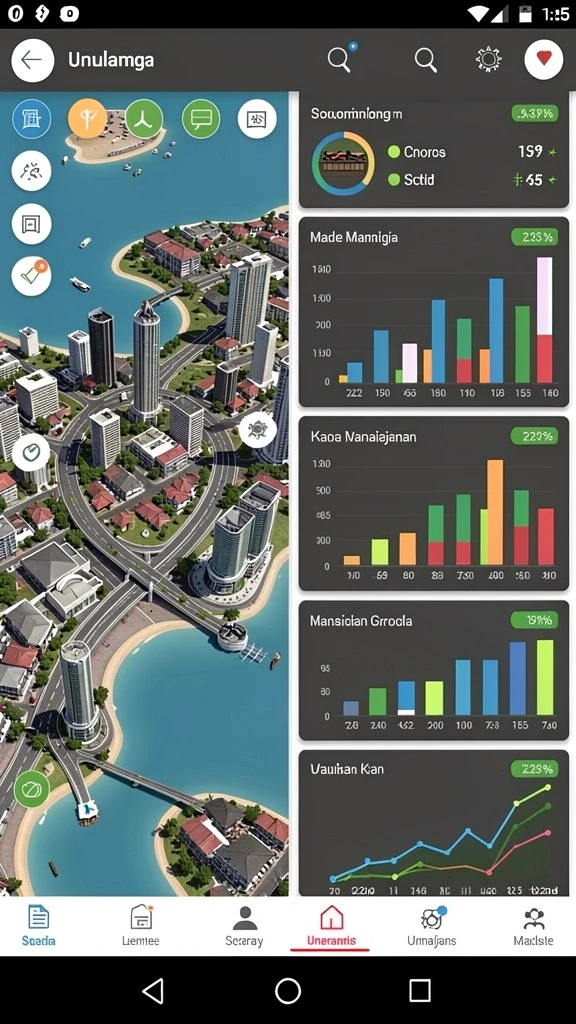This screenshot has width=576, height=1024.
Task: Tap the system home button
Action: coord(288,991)
